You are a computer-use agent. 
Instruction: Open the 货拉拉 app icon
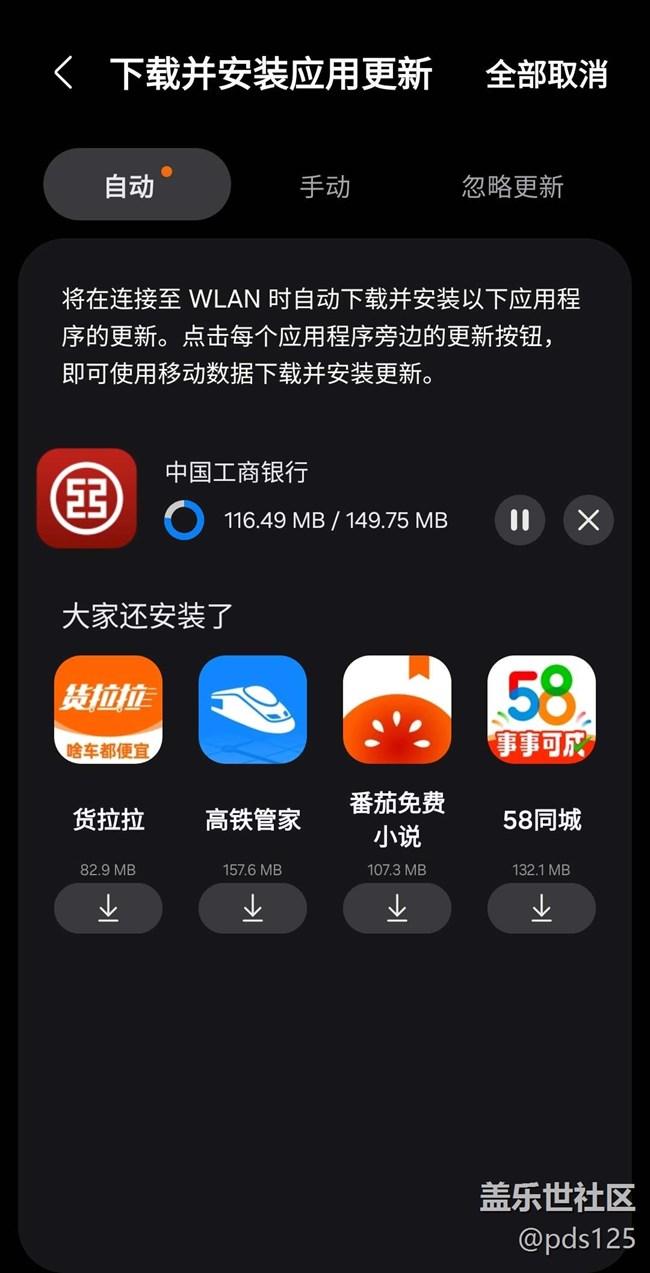108,709
